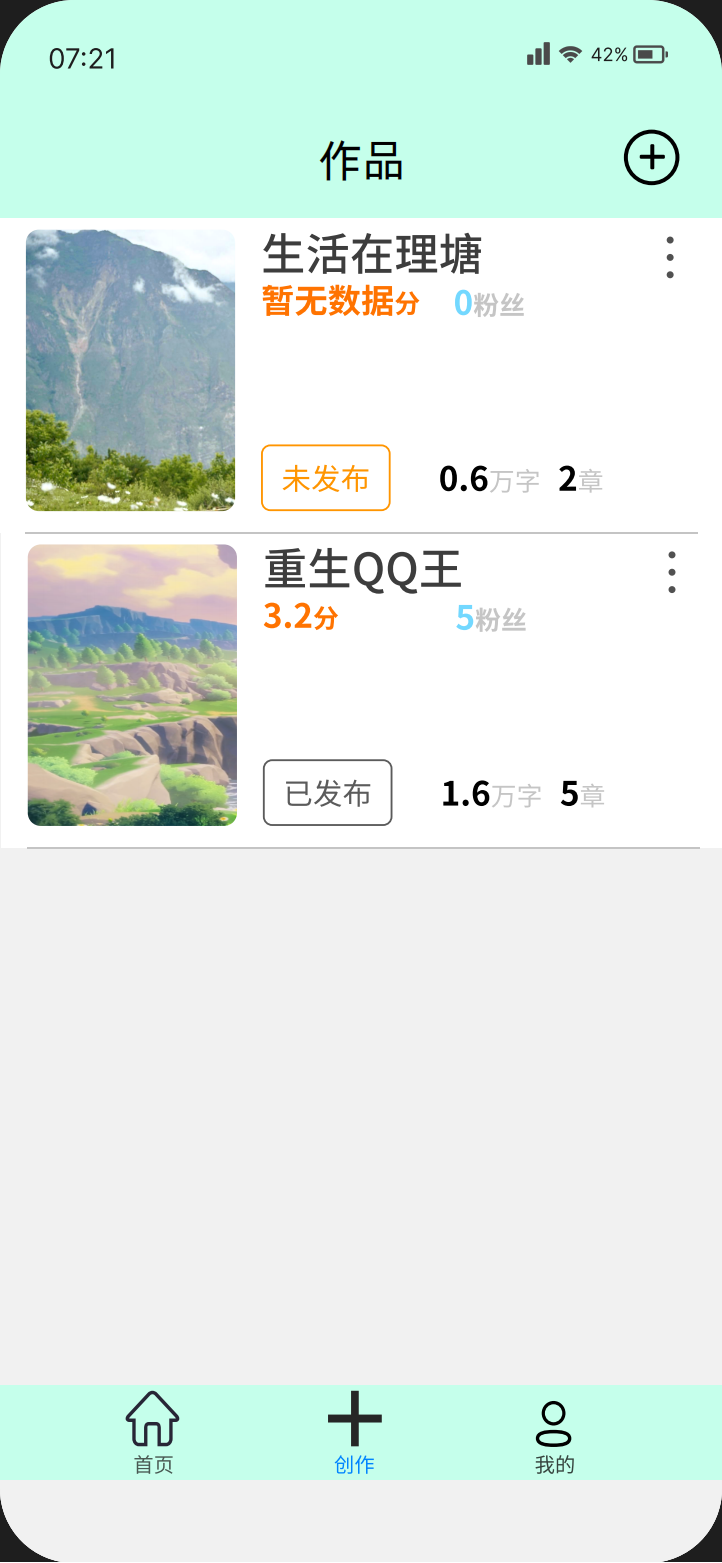Tap the 已发布 status button
The width and height of the screenshot is (722, 1563).
tap(327, 792)
